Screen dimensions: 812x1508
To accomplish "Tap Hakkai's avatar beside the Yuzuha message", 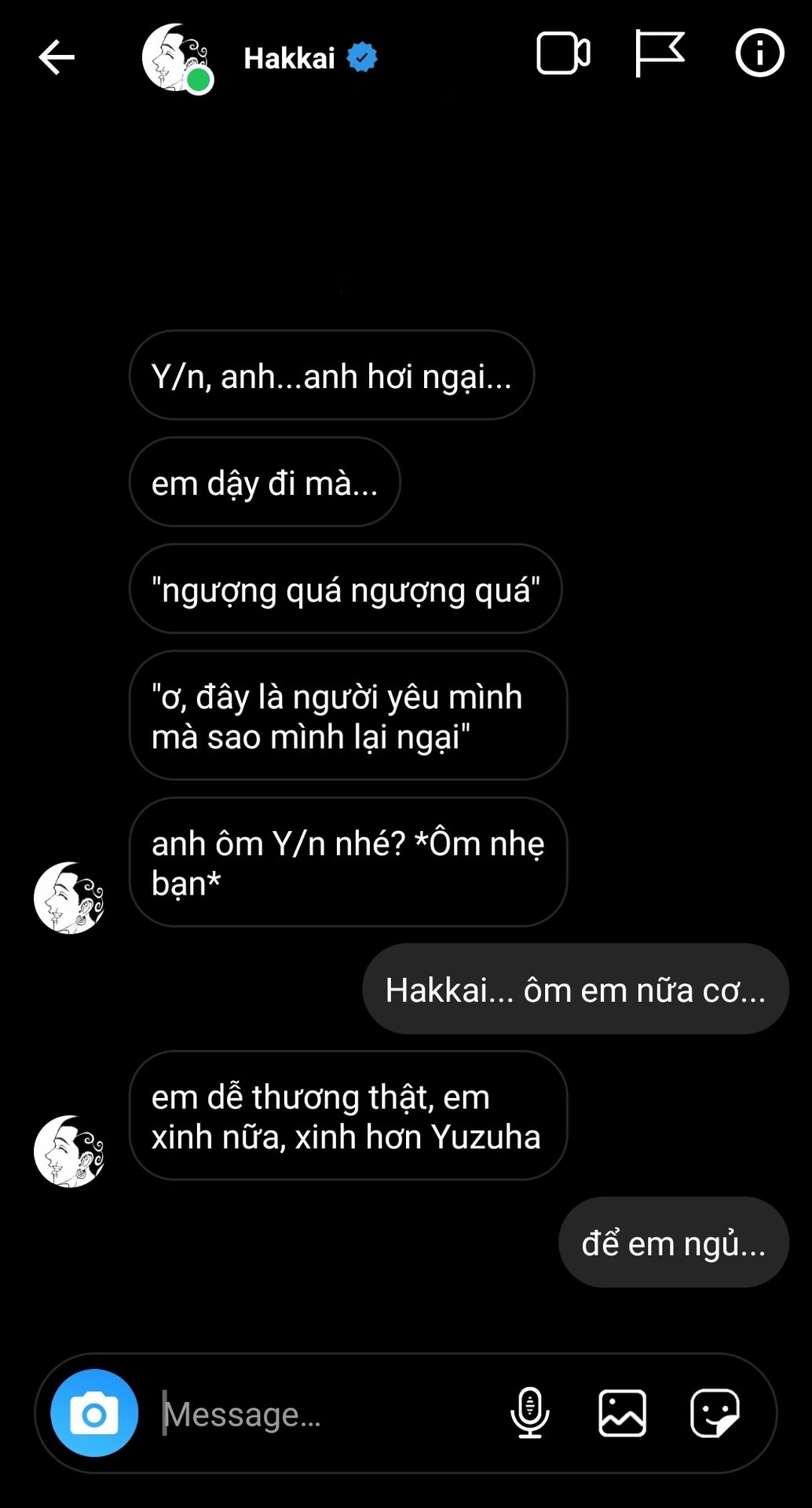I will (x=69, y=1151).
